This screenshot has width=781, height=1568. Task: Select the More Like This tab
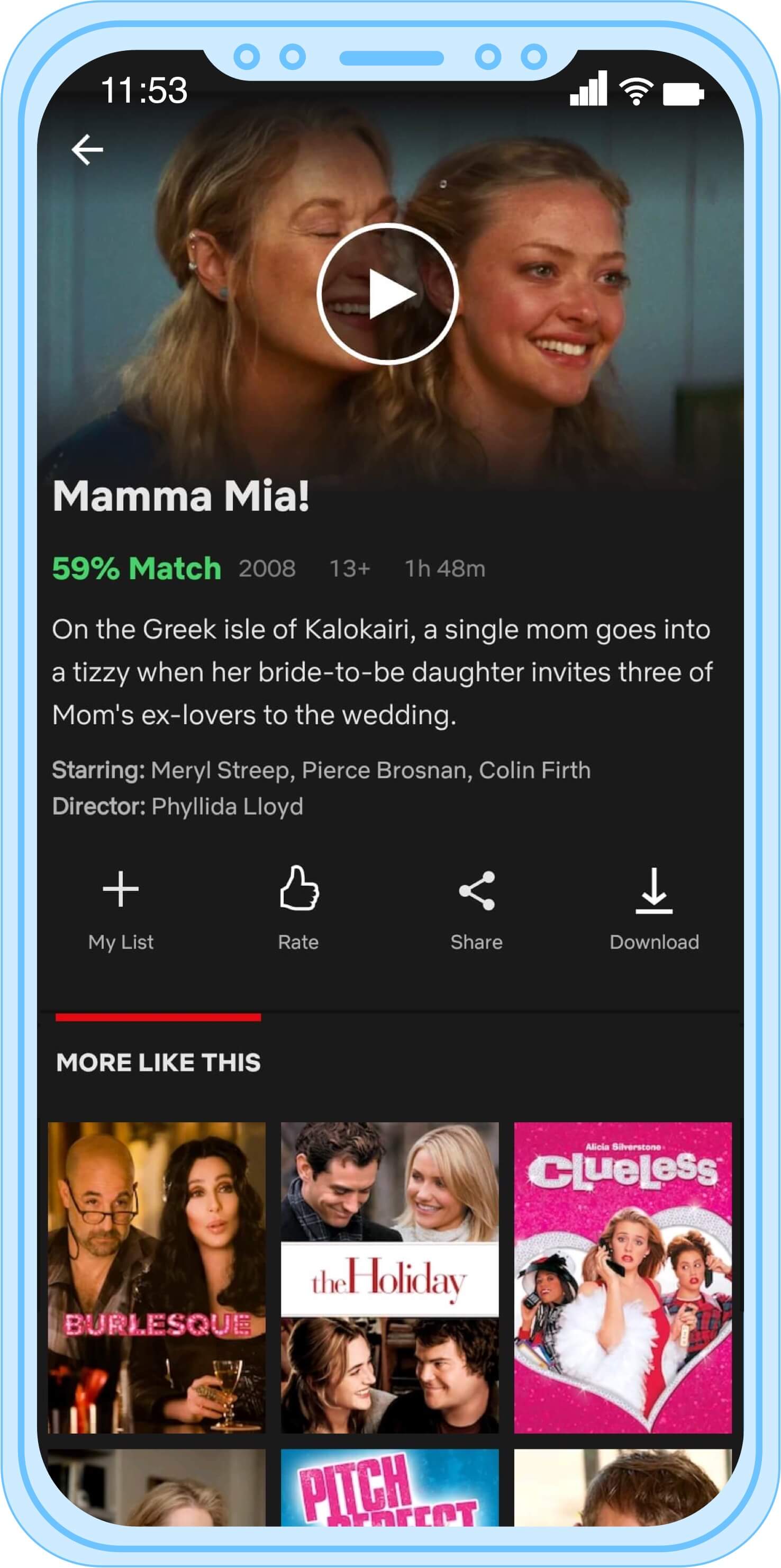[x=158, y=1062]
